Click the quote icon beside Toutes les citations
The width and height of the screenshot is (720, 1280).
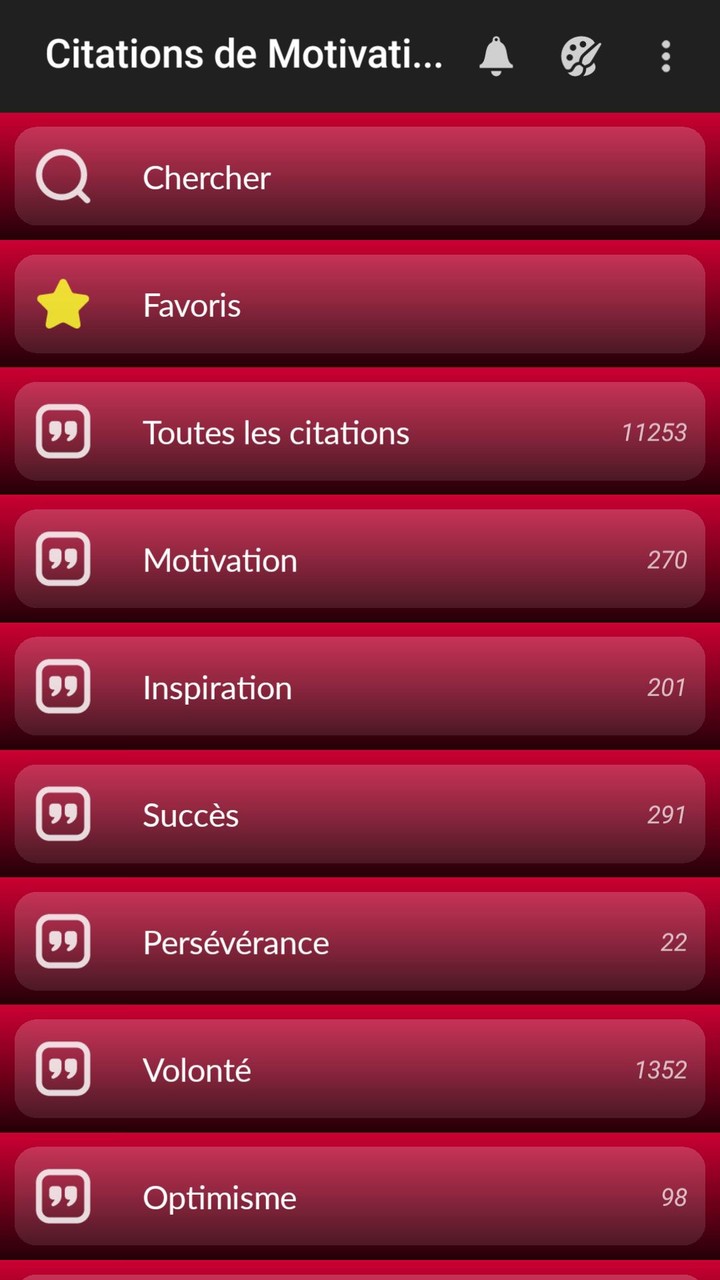pos(62,431)
